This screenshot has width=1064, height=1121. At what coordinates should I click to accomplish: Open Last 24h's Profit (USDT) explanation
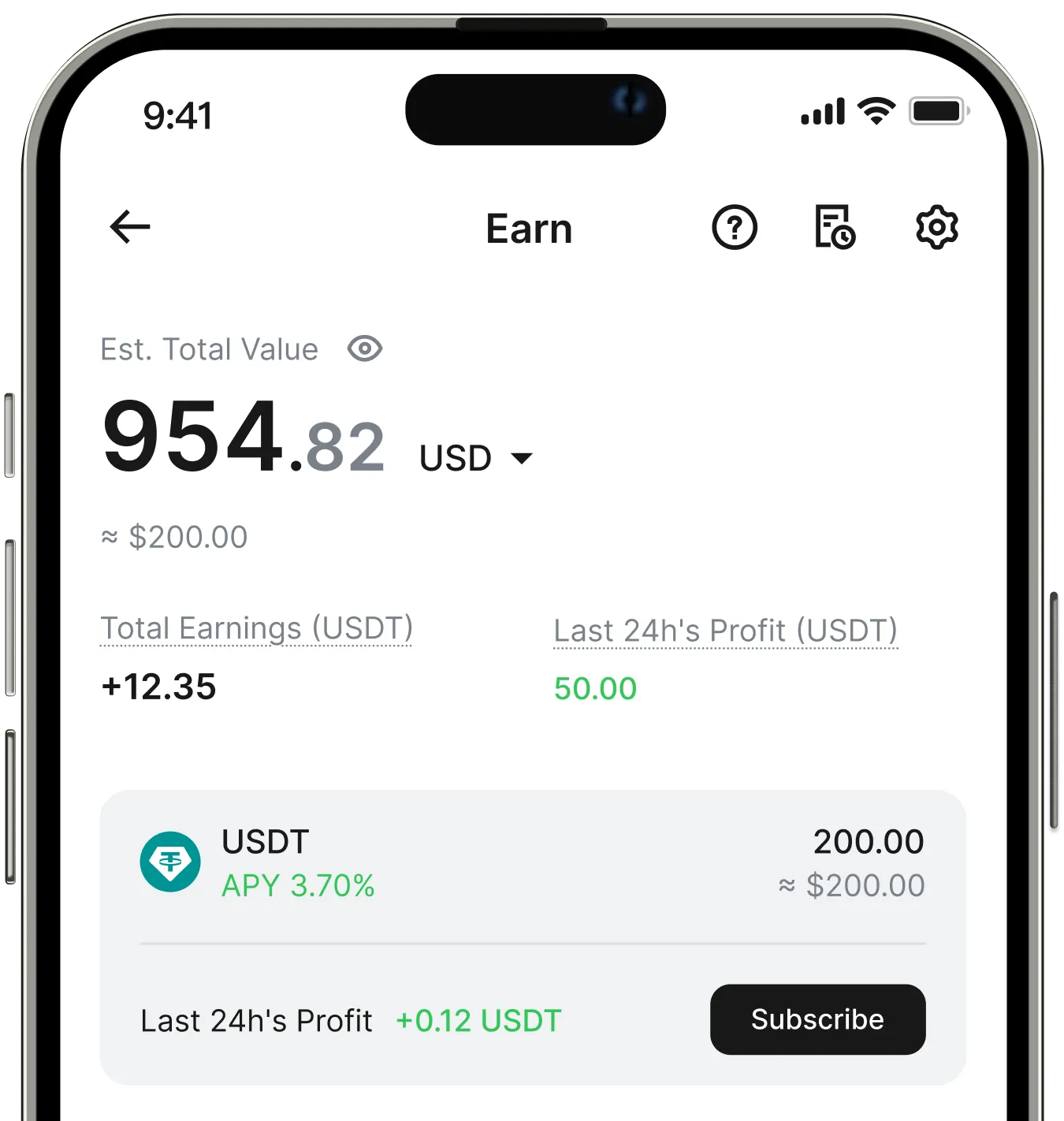tap(726, 630)
